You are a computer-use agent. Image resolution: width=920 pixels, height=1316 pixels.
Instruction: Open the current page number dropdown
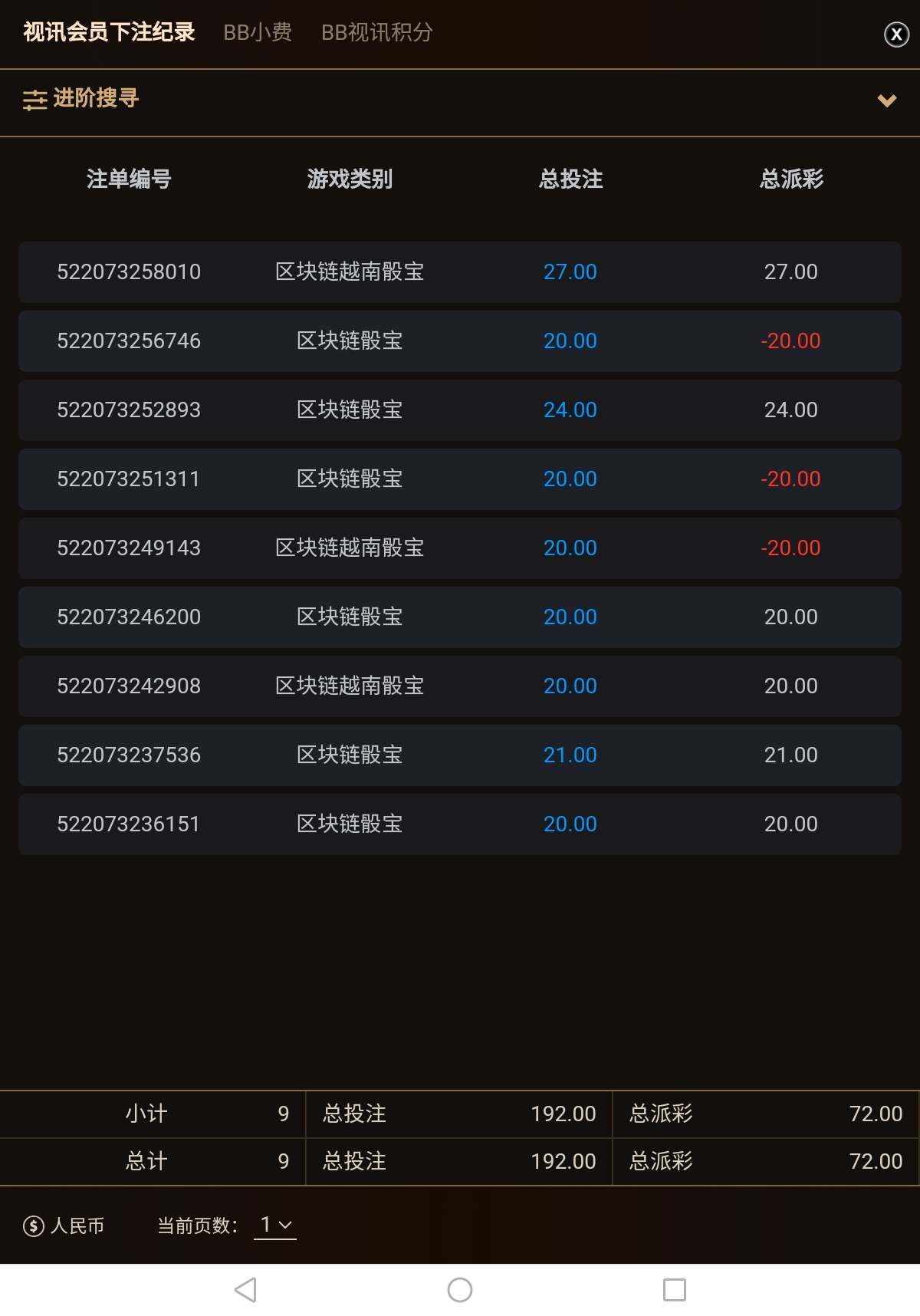point(275,1225)
